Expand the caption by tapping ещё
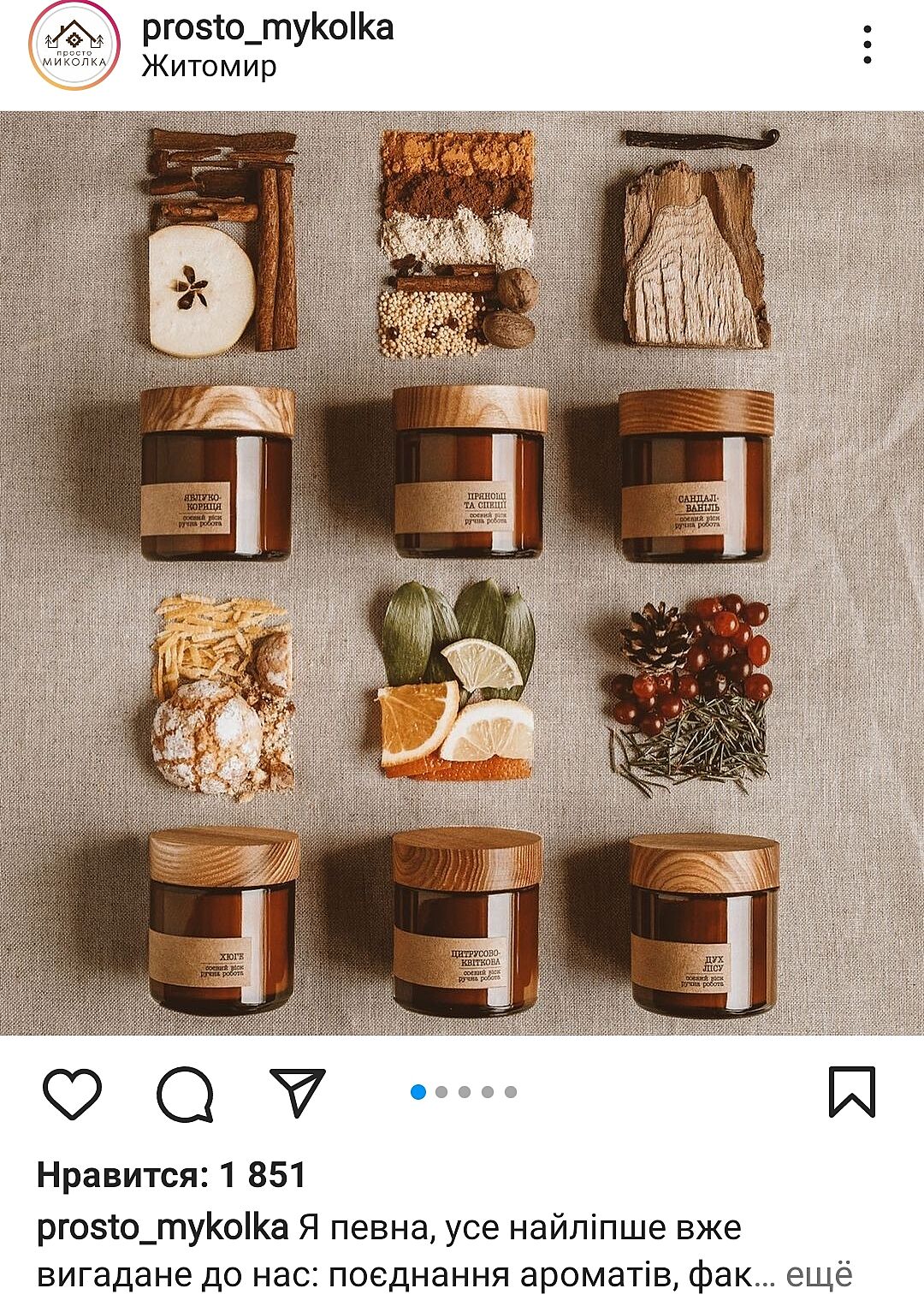Image resolution: width=924 pixels, height=1312 pixels. [x=819, y=1274]
